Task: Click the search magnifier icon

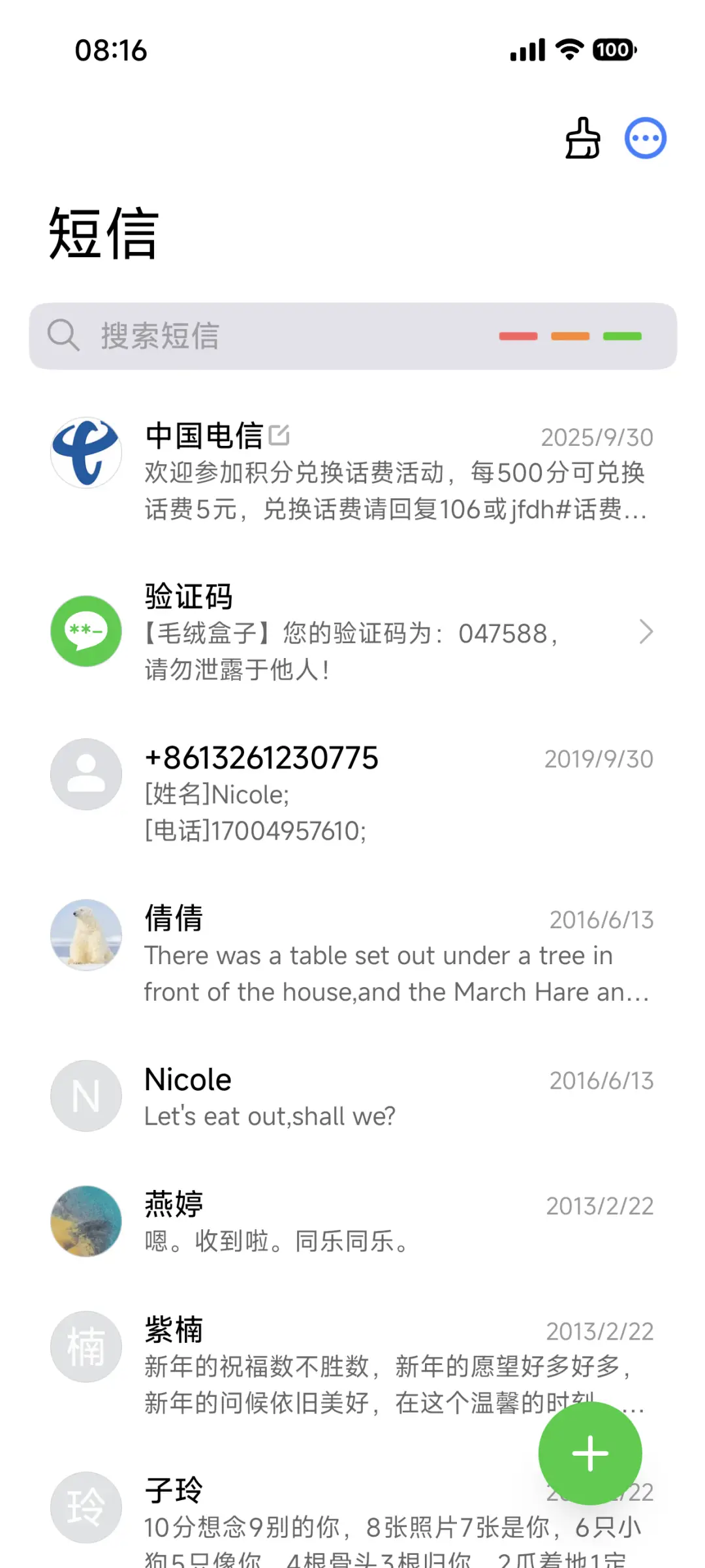Action: (63, 336)
